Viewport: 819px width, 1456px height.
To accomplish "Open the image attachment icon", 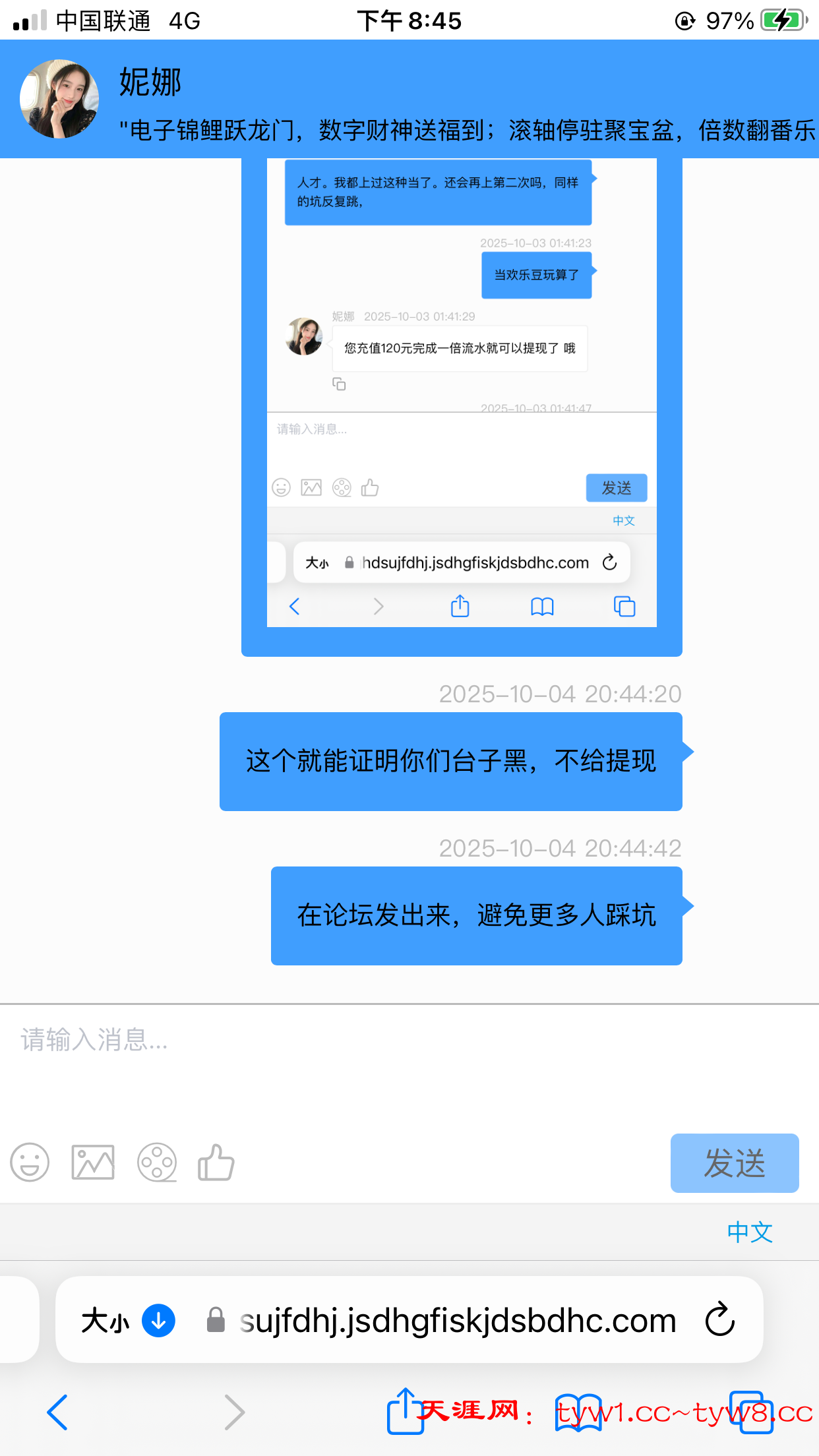I will (92, 1163).
